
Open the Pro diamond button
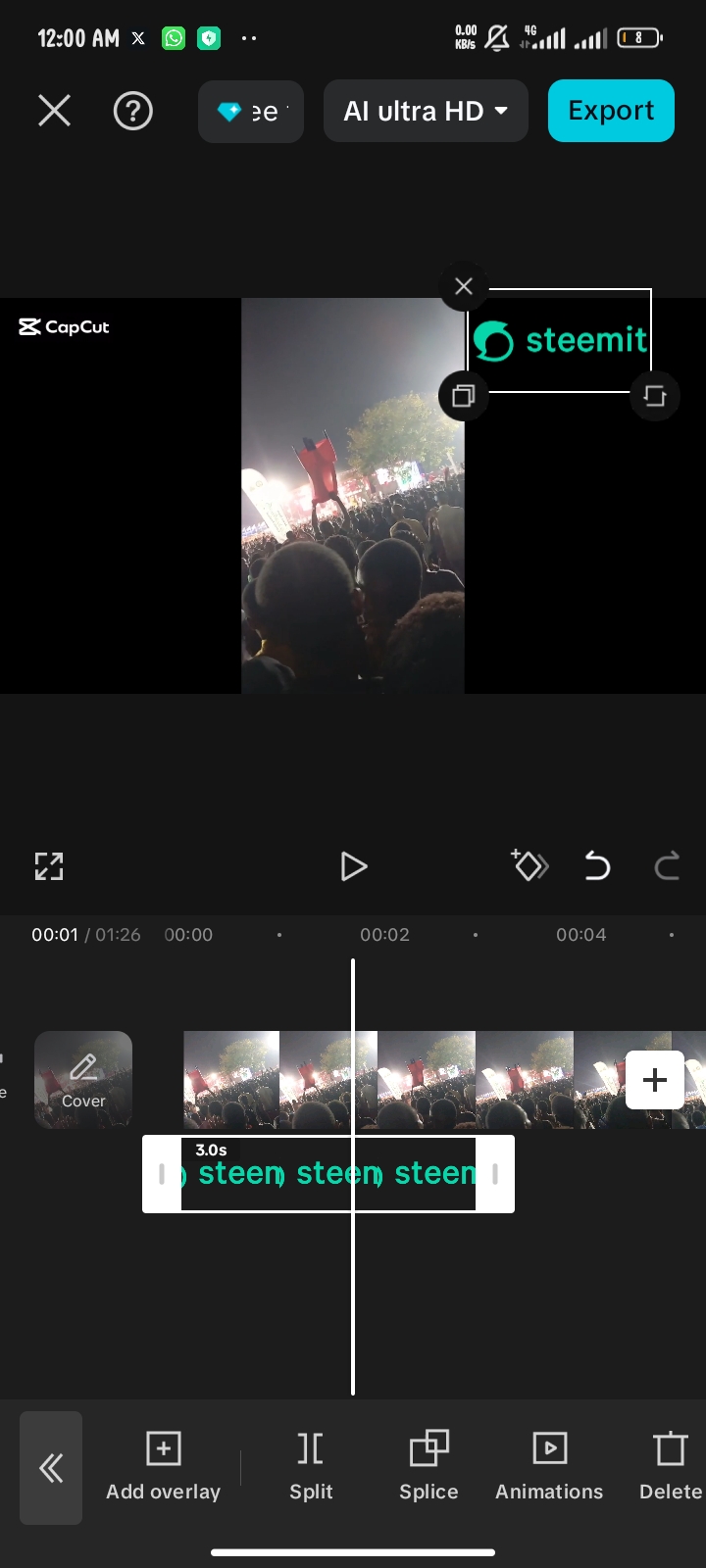coord(250,112)
